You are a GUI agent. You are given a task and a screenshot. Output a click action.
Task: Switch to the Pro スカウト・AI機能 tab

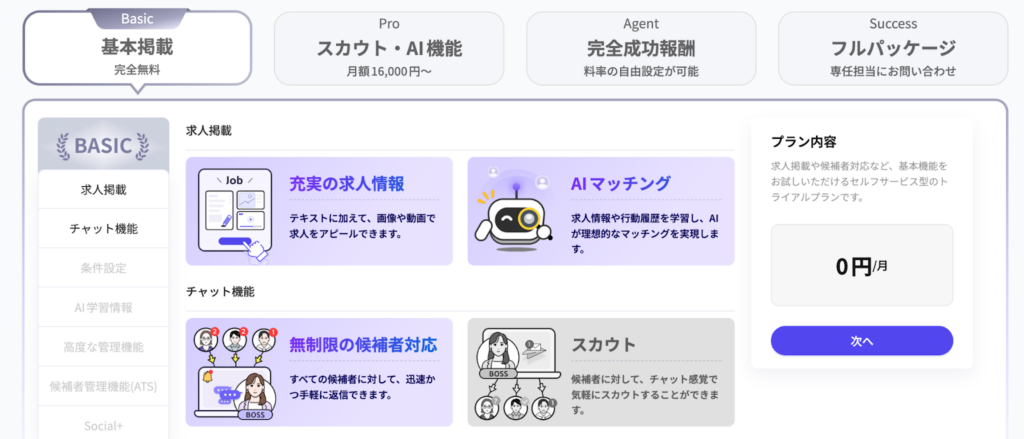pyautogui.click(x=389, y=48)
